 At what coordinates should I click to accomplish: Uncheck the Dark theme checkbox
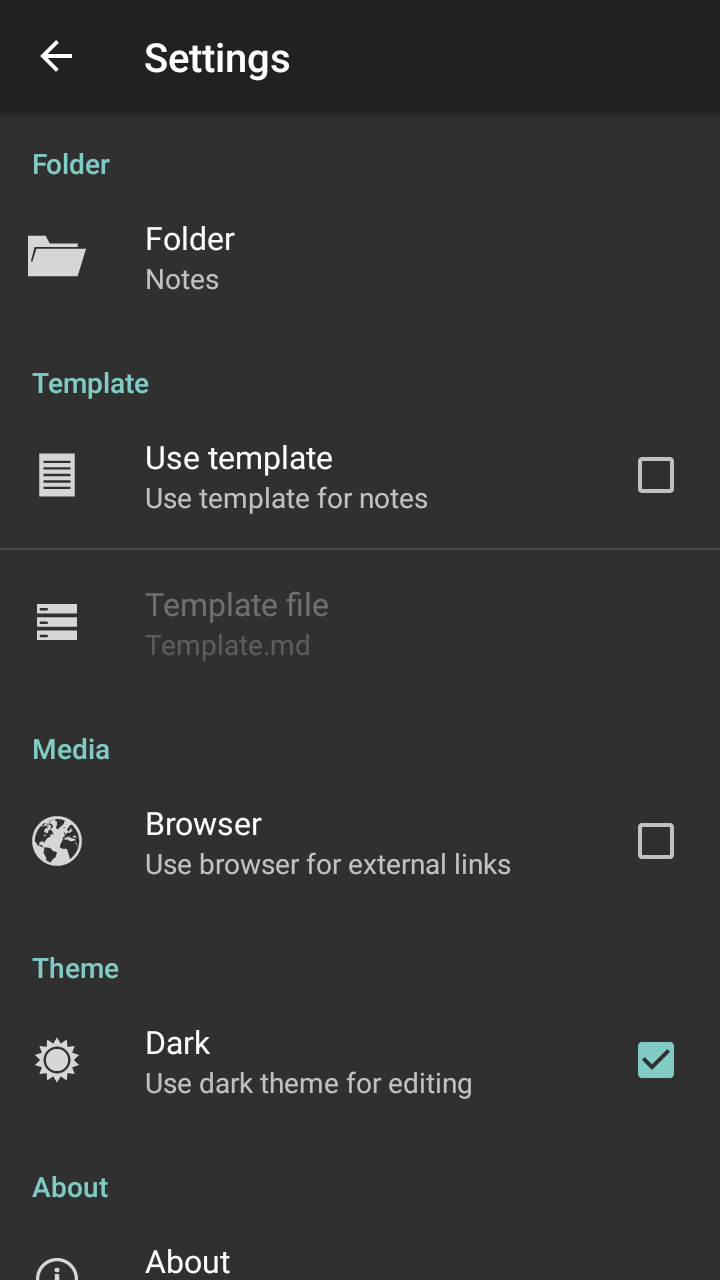pyautogui.click(x=655, y=1060)
